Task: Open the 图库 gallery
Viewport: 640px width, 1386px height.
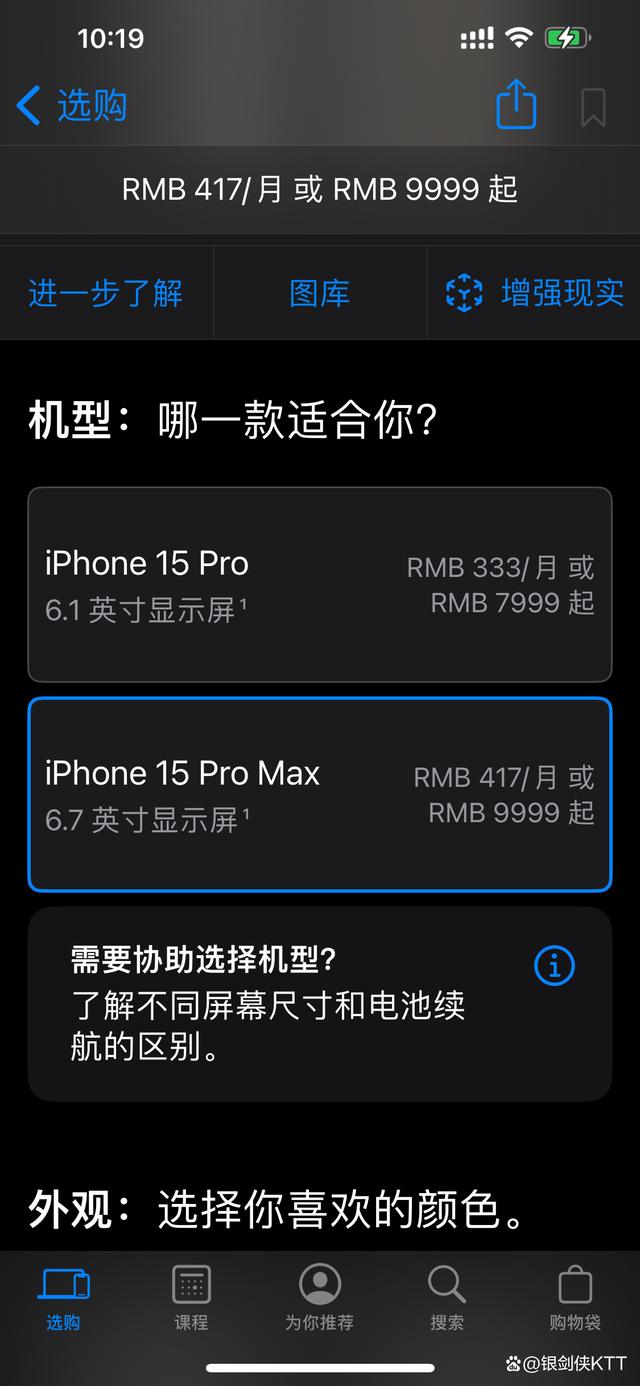Action: click(x=320, y=293)
